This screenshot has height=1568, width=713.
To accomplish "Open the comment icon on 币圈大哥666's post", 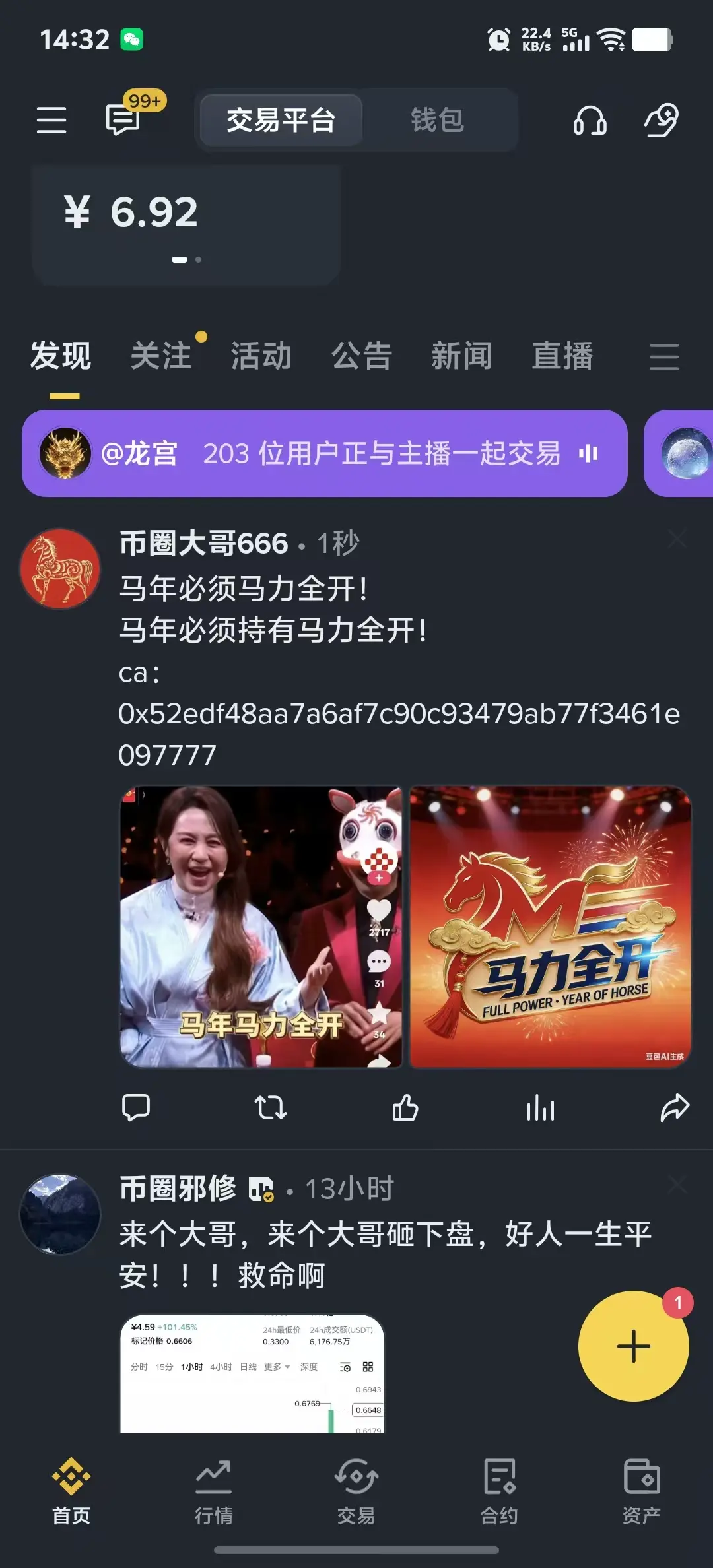I will (x=136, y=1107).
